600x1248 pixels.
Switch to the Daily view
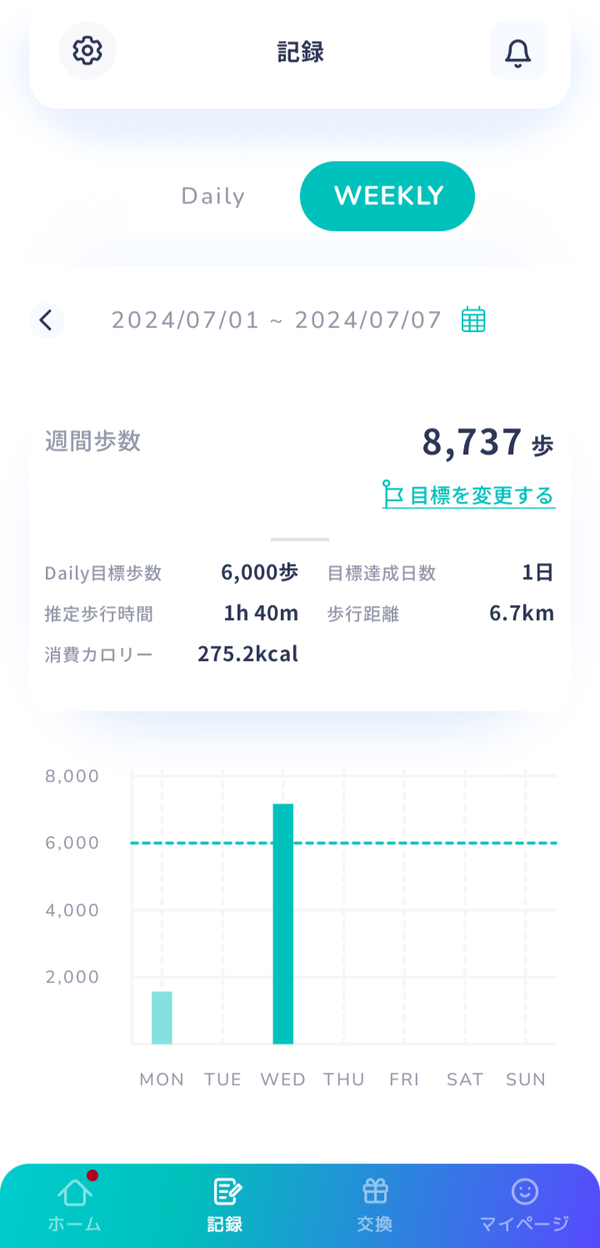pyautogui.click(x=213, y=196)
